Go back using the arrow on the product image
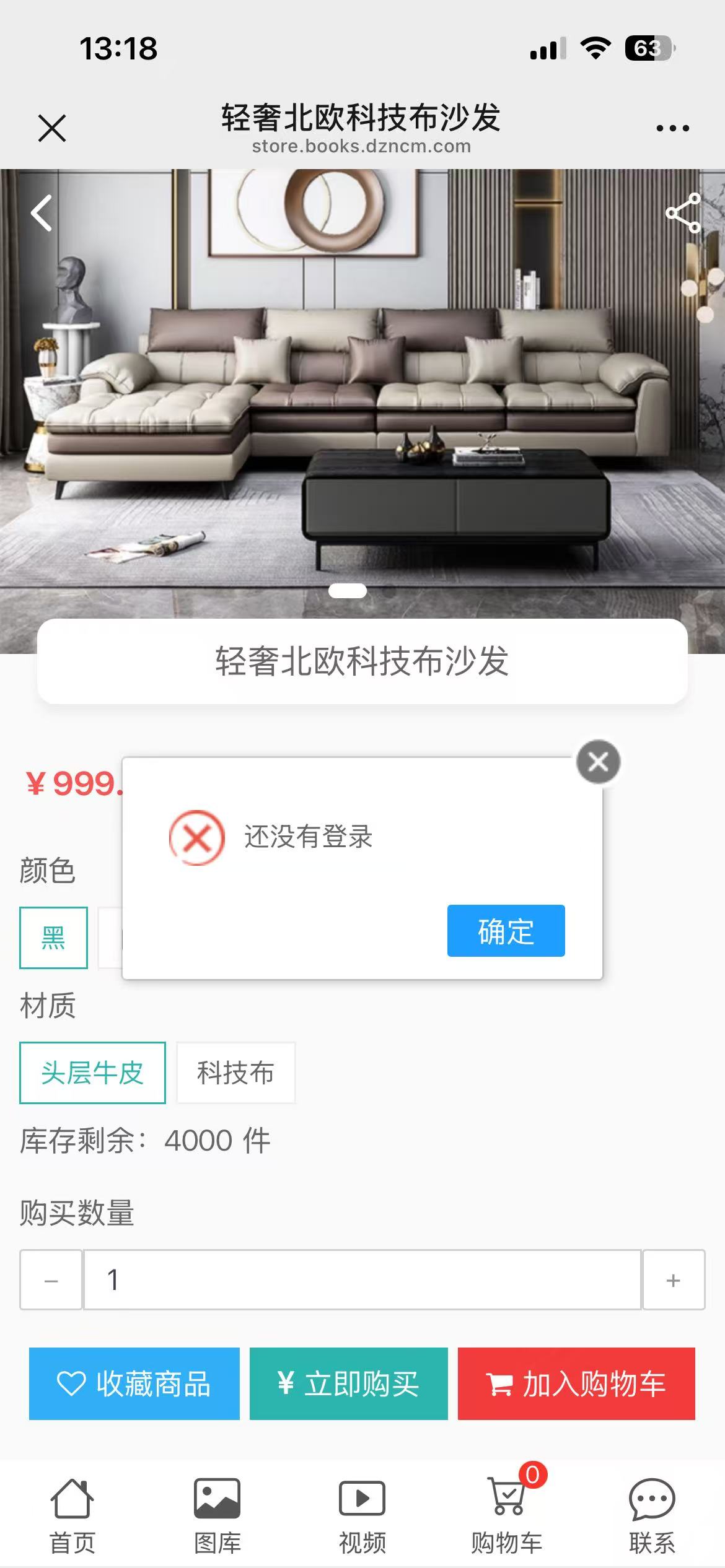725x1568 pixels. point(42,213)
